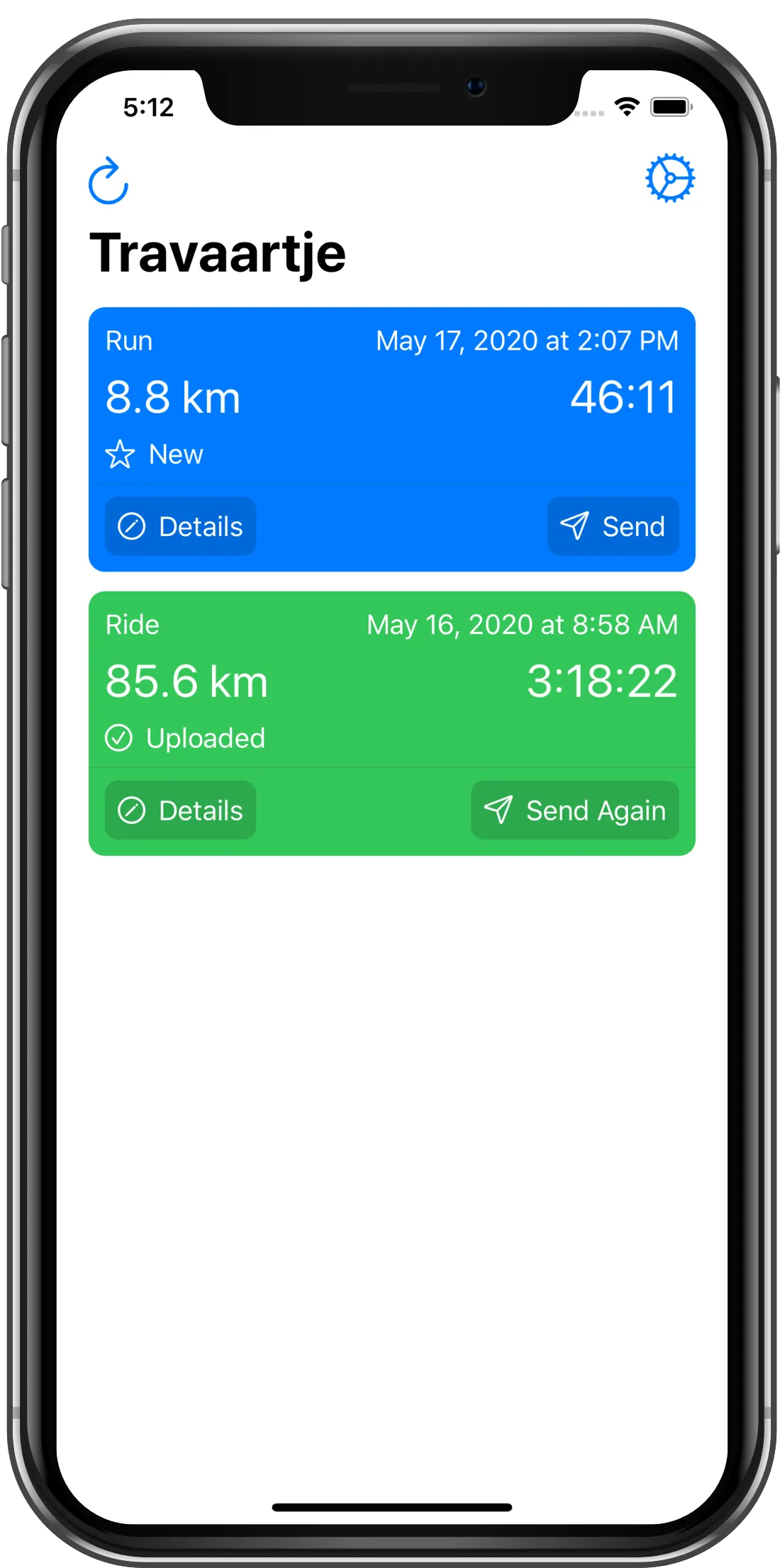This screenshot has width=780, height=1568.
Task: Send the 8.8 km Run
Action: pos(613,527)
